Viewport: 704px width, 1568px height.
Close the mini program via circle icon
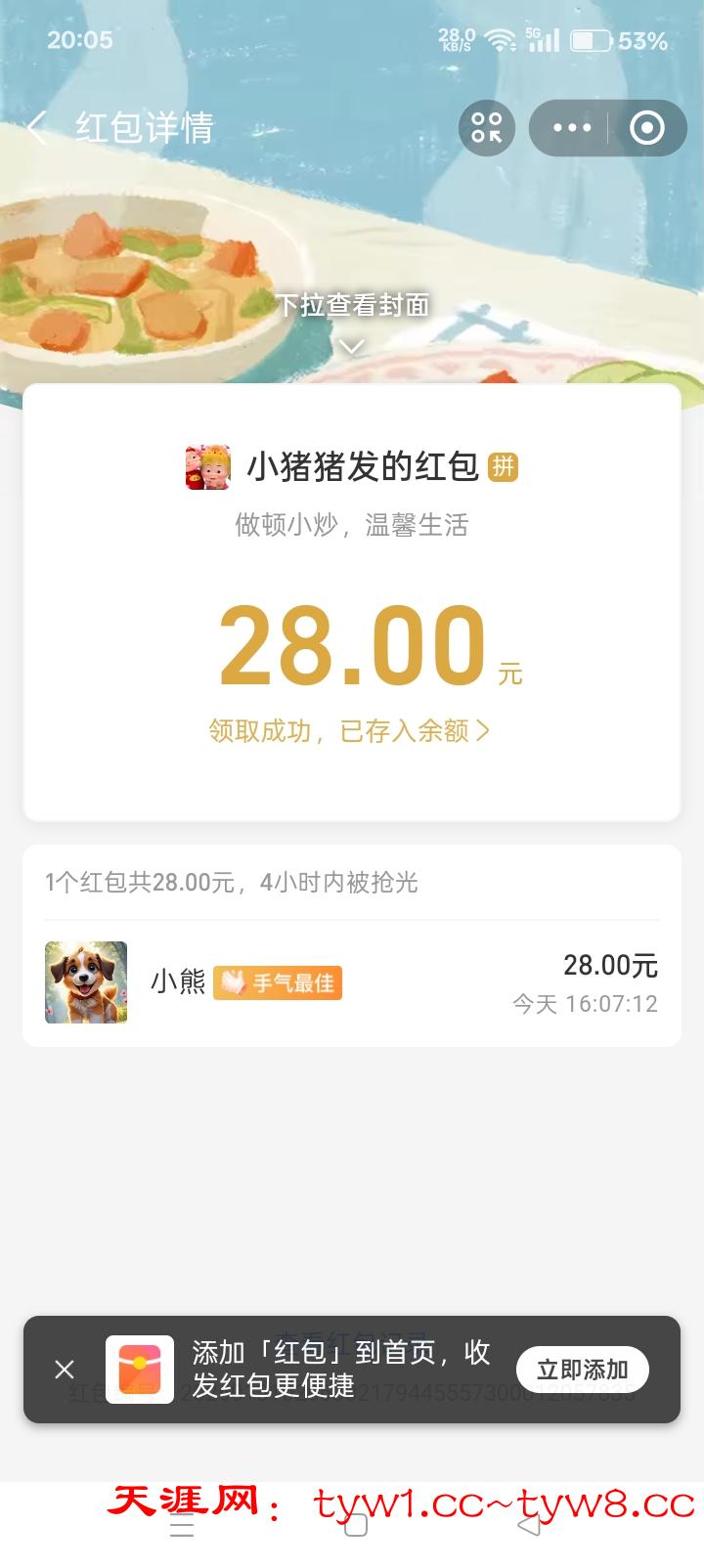click(x=646, y=128)
